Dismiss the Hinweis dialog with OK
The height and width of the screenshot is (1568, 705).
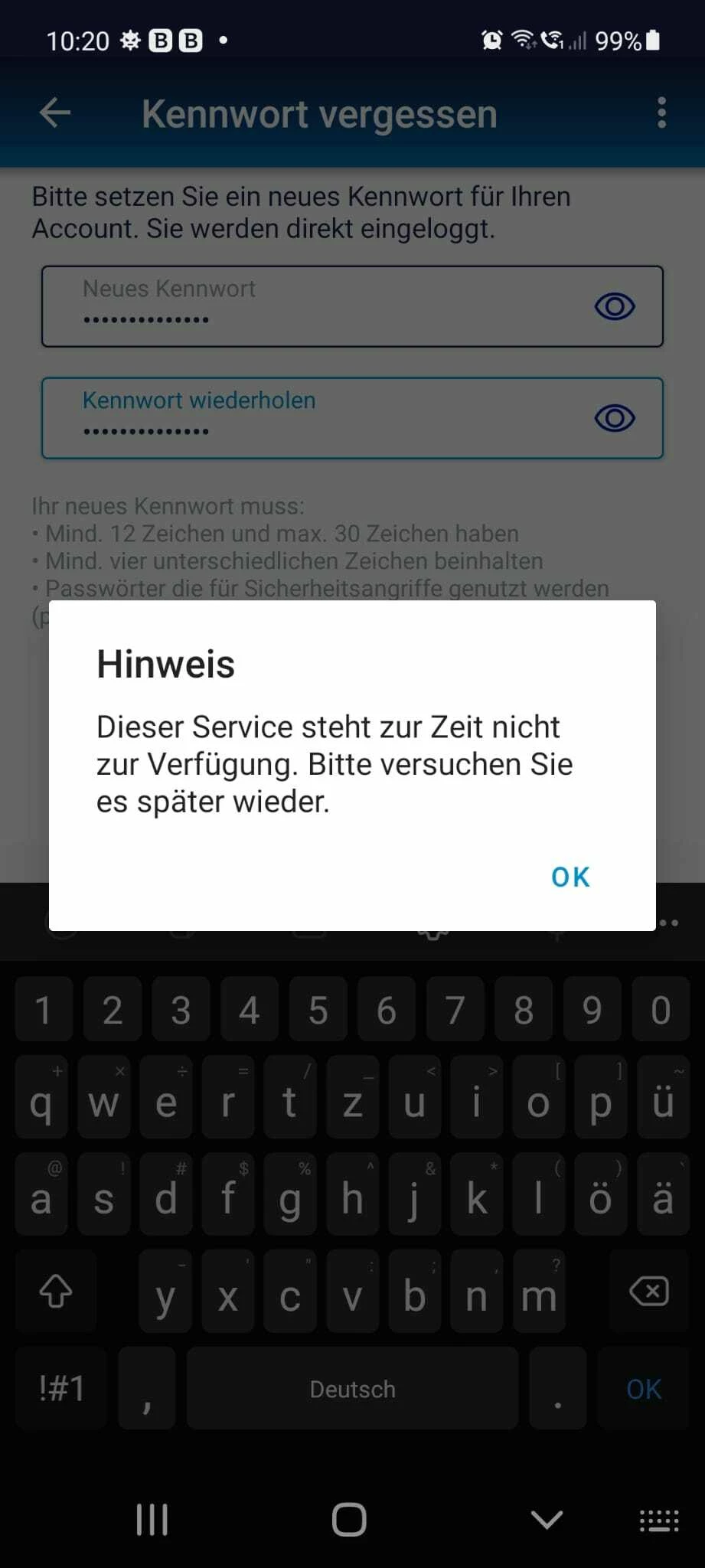[x=570, y=877]
